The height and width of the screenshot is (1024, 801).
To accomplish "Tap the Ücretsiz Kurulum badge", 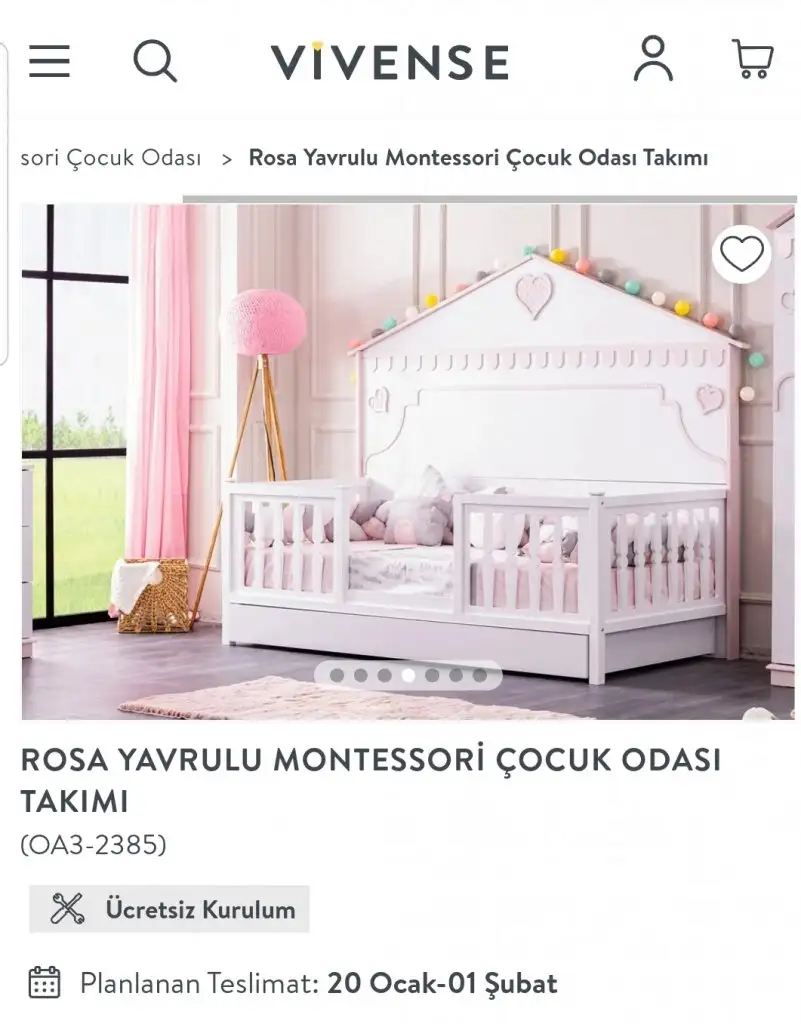I will pyautogui.click(x=169, y=910).
